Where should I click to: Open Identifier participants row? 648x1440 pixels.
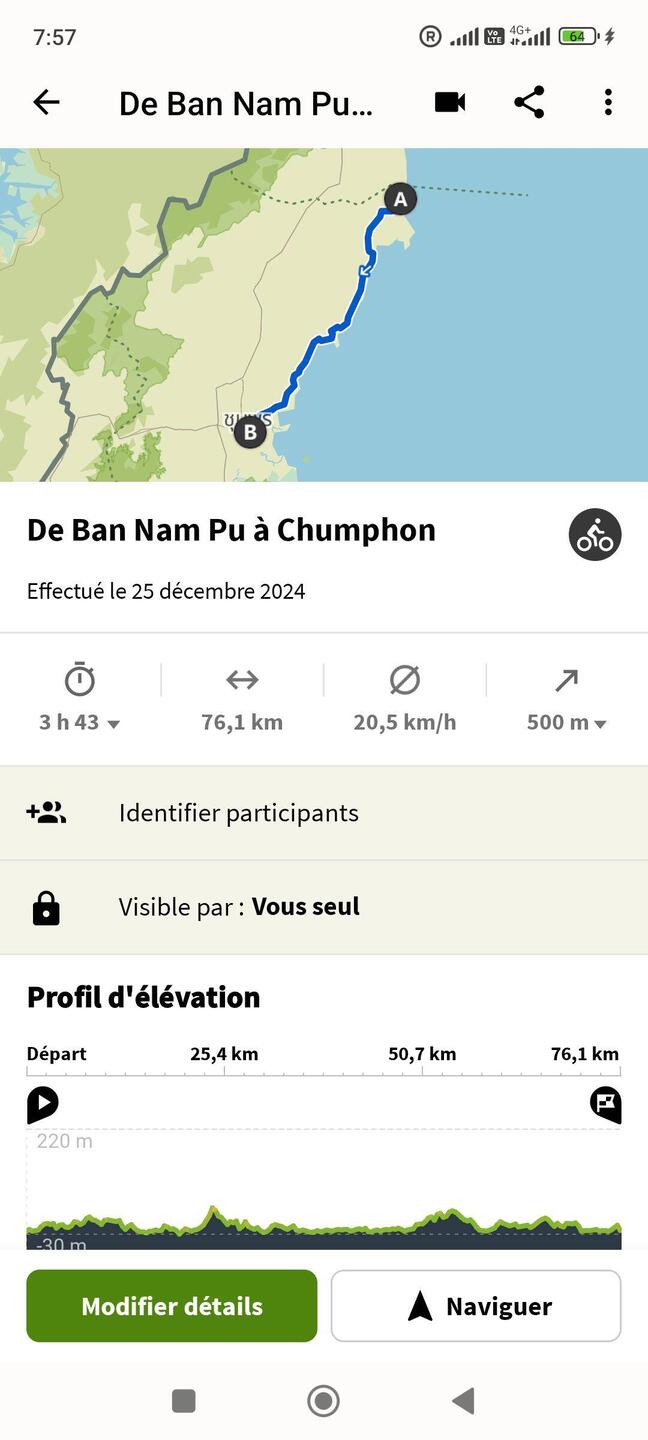point(324,813)
